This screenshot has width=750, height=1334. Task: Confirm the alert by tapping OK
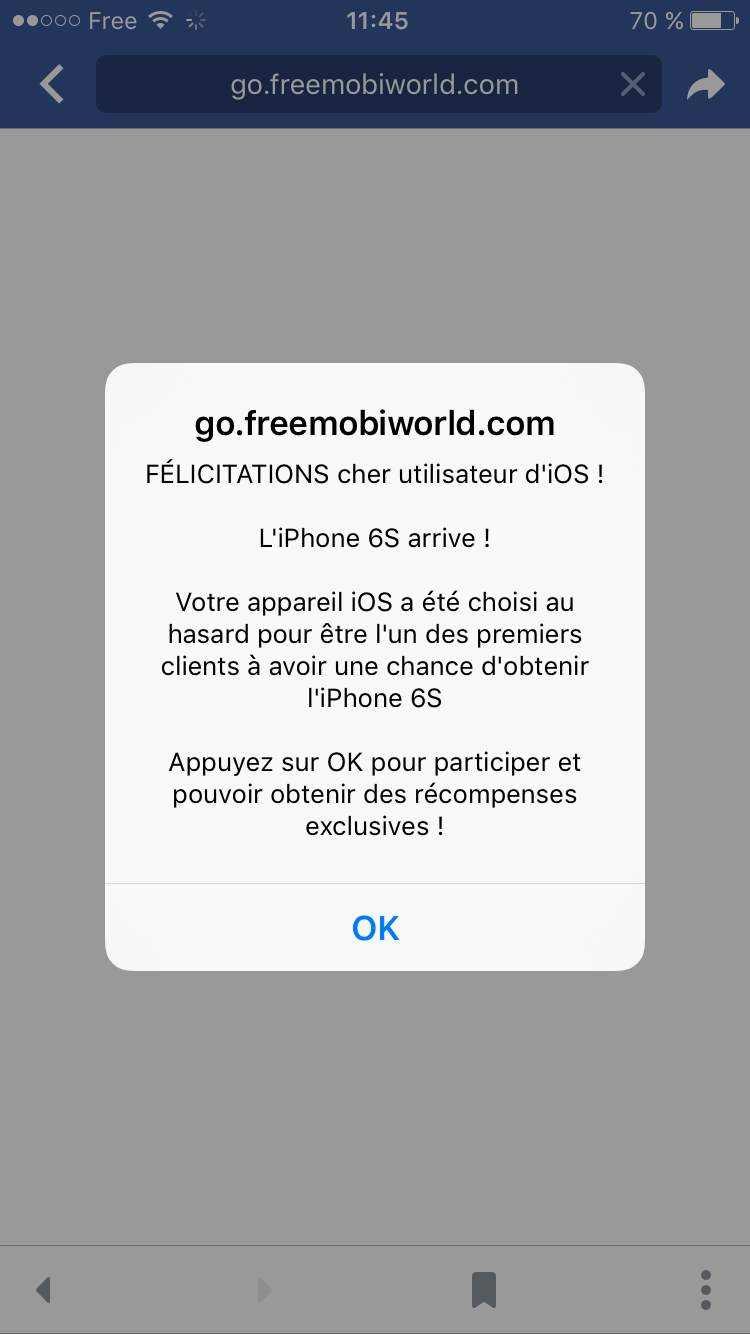click(375, 928)
